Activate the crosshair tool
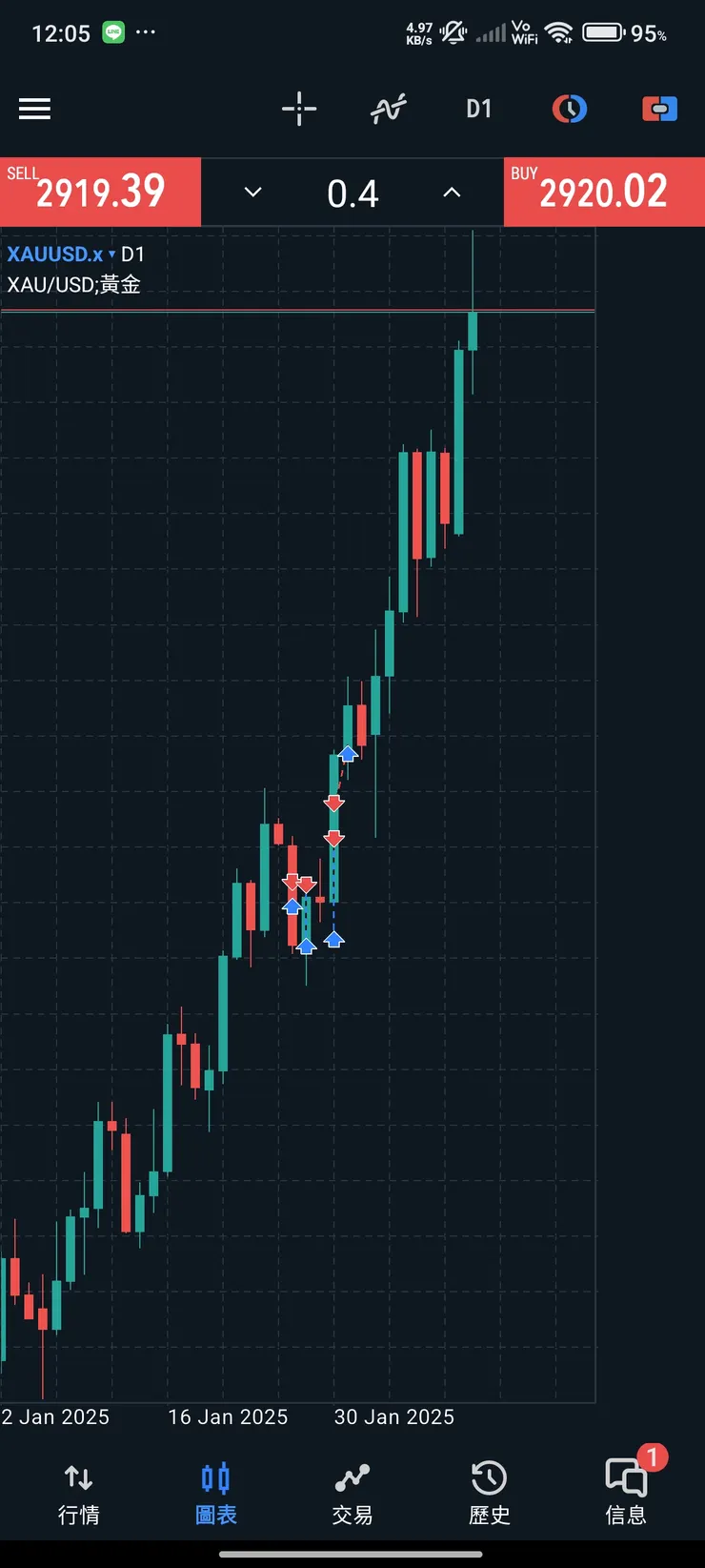705x1568 pixels. (299, 109)
